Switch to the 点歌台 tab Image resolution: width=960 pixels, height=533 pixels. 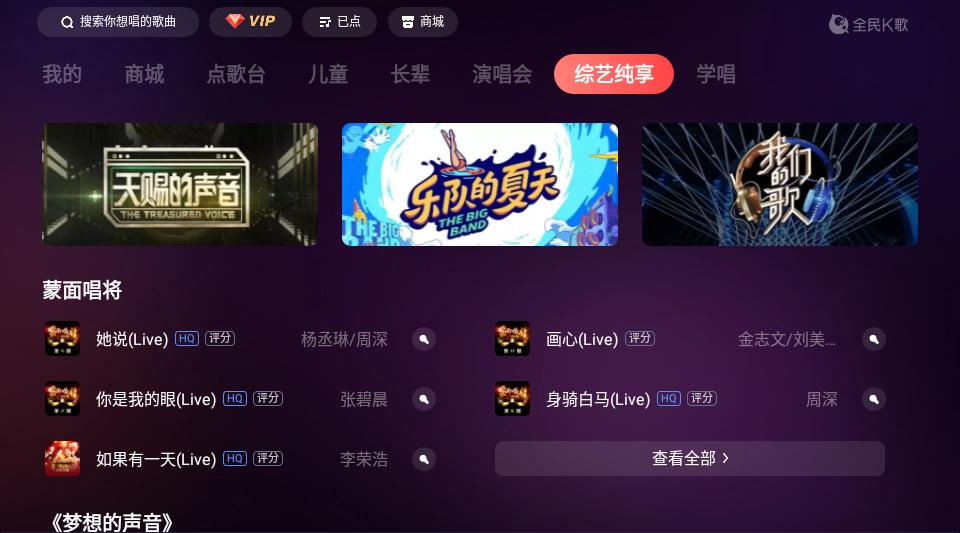(x=236, y=74)
